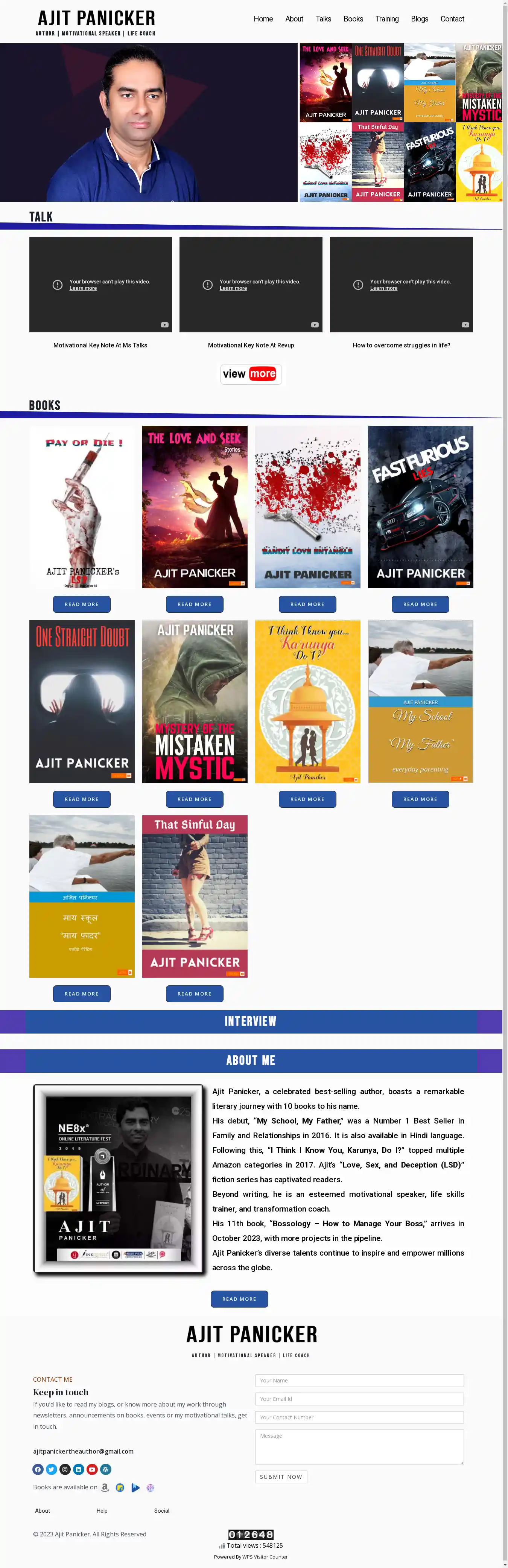This screenshot has width=508, height=1568.
Task: Open the Blogs menu item
Action: coord(419,19)
